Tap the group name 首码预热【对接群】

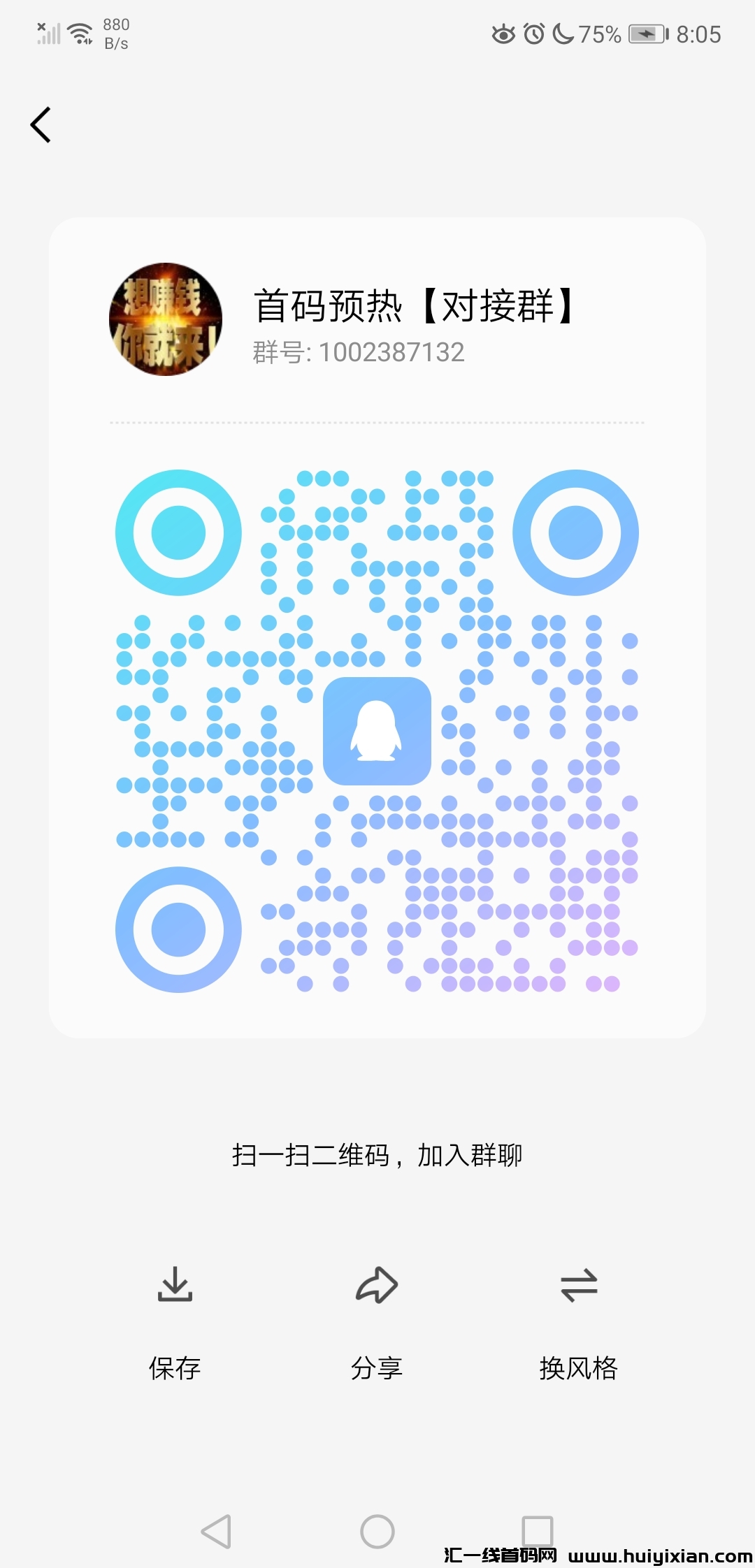click(x=414, y=305)
